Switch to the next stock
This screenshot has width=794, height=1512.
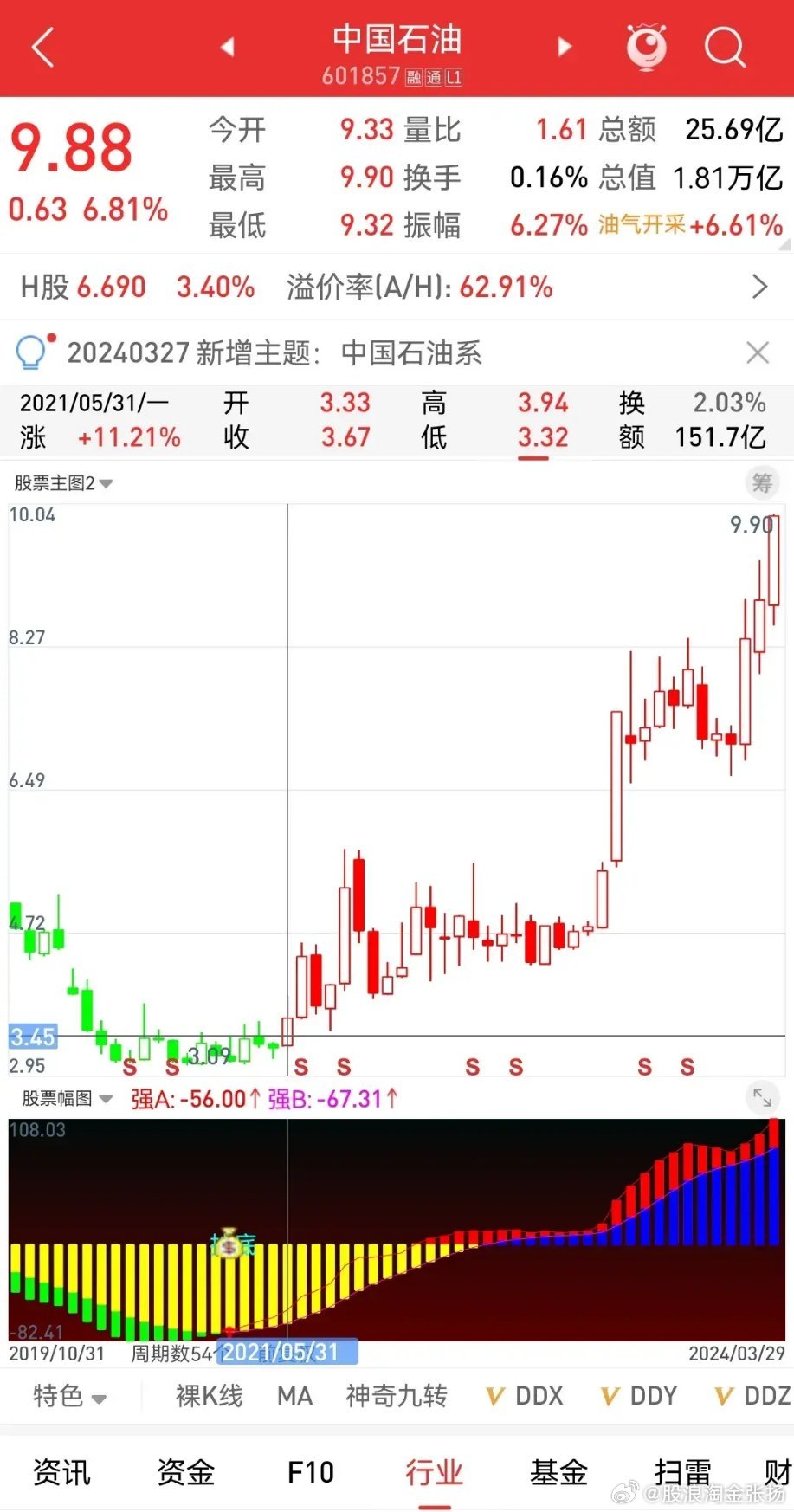(565, 47)
